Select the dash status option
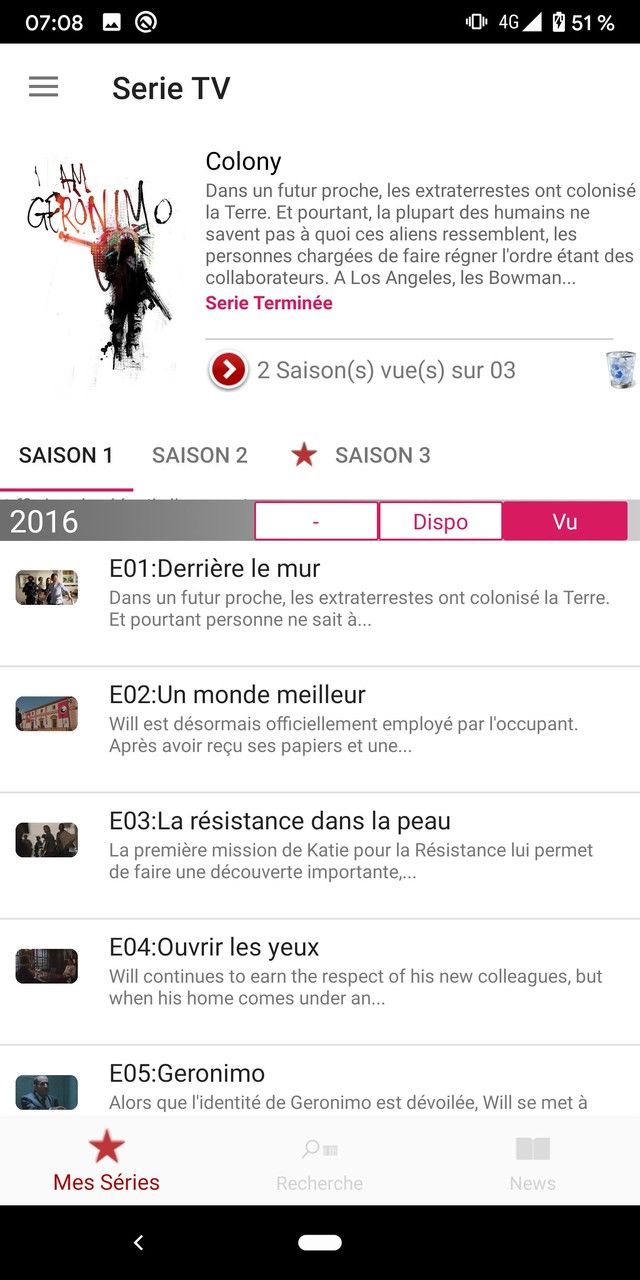This screenshot has width=640, height=1280. point(316,521)
